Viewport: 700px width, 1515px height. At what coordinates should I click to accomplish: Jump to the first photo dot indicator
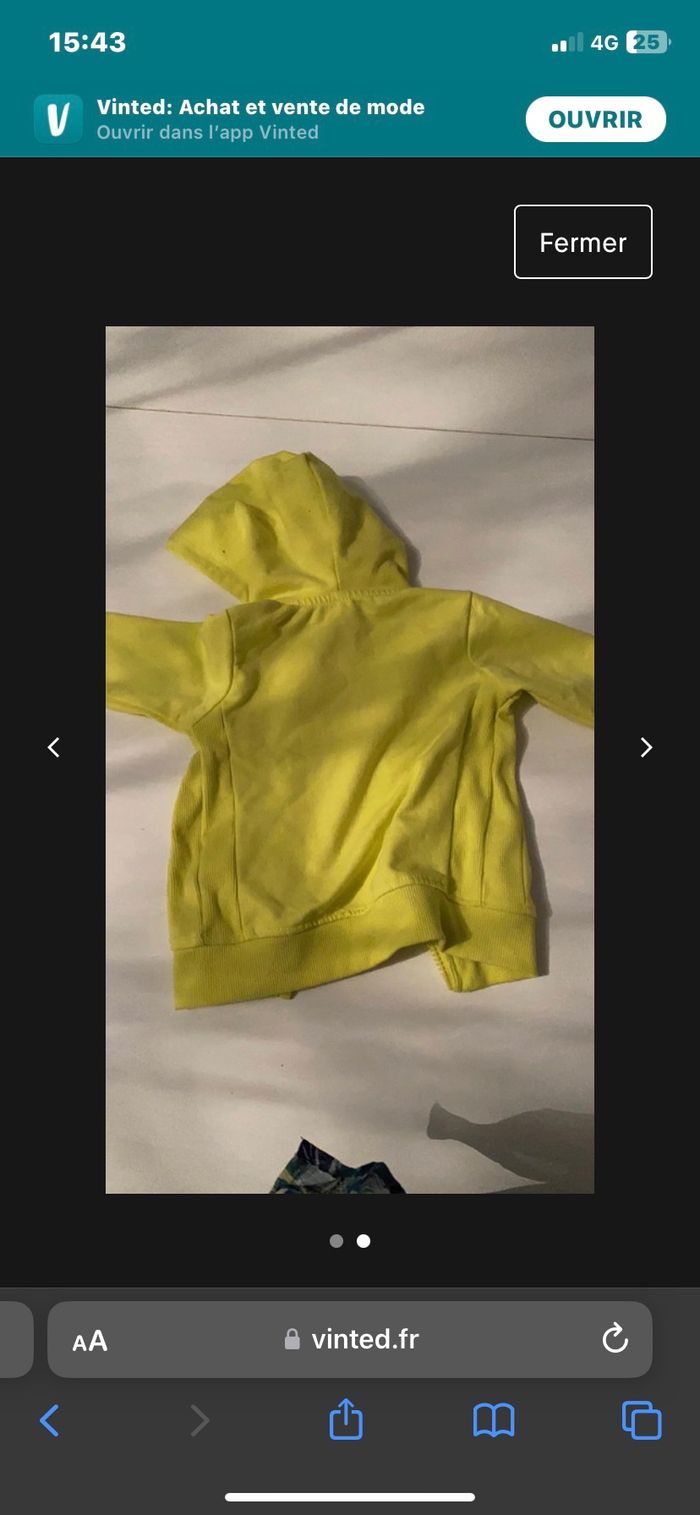coord(336,1241)
